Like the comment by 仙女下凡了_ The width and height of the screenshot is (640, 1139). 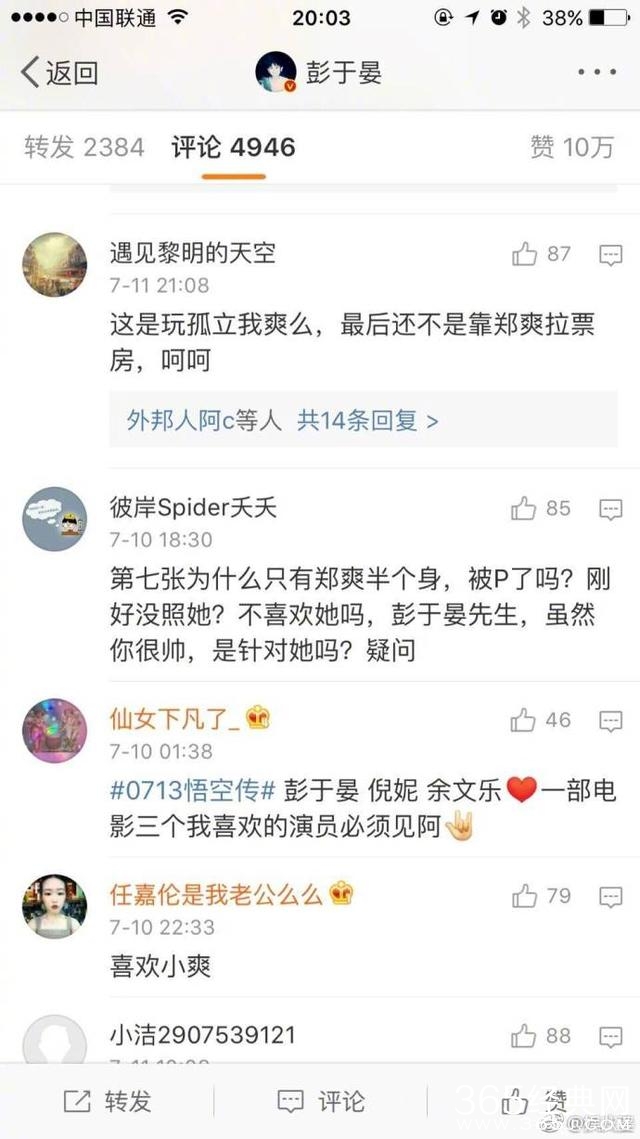click(x=526, y=720)
